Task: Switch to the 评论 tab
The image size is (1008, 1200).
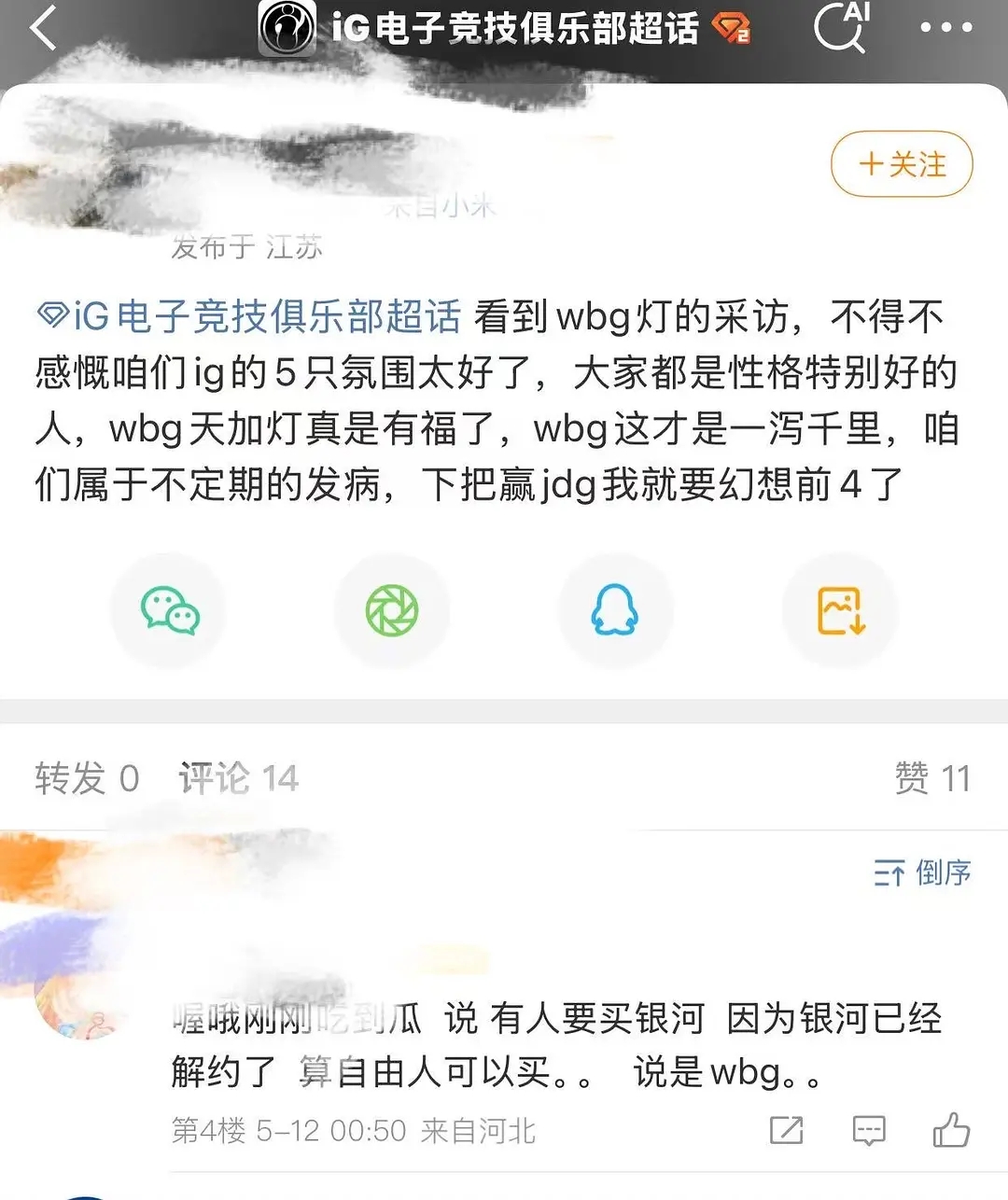Action: pyautogui.click(x=238, y=778)
